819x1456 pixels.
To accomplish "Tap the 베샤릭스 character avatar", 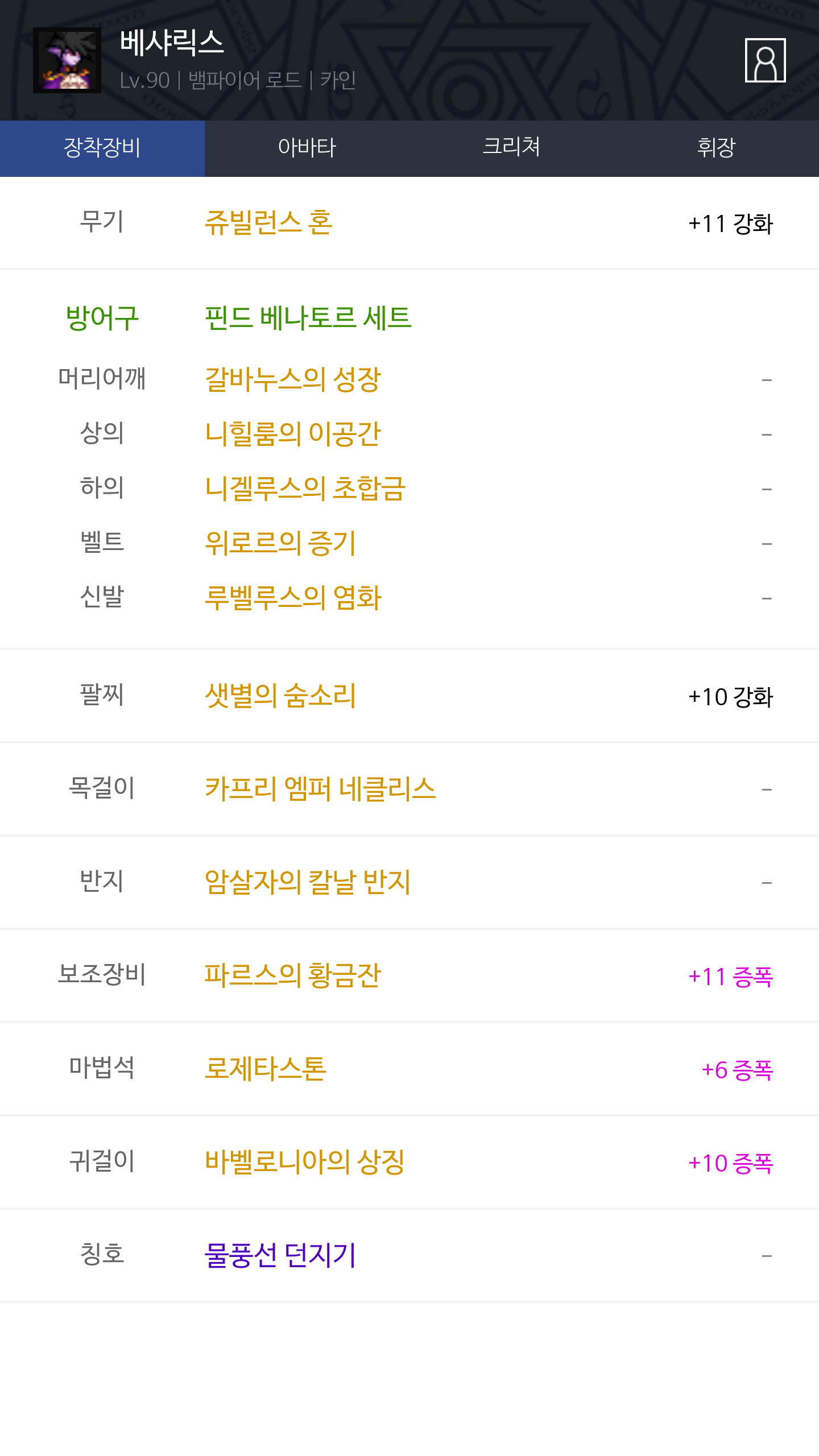I will (67, 60).
